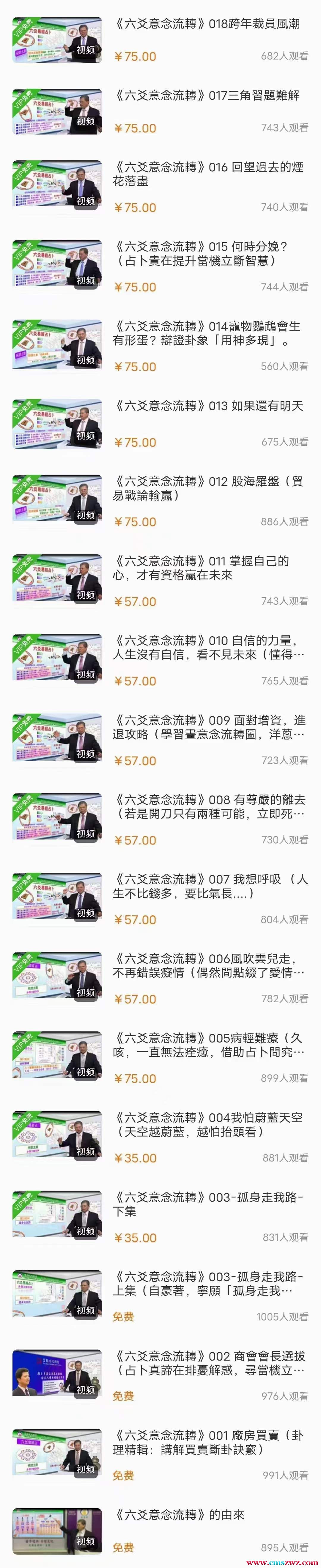Watch free 001 廠房買賣 video
This screenshot has width=321, height=1568.
click(207, 1442)
